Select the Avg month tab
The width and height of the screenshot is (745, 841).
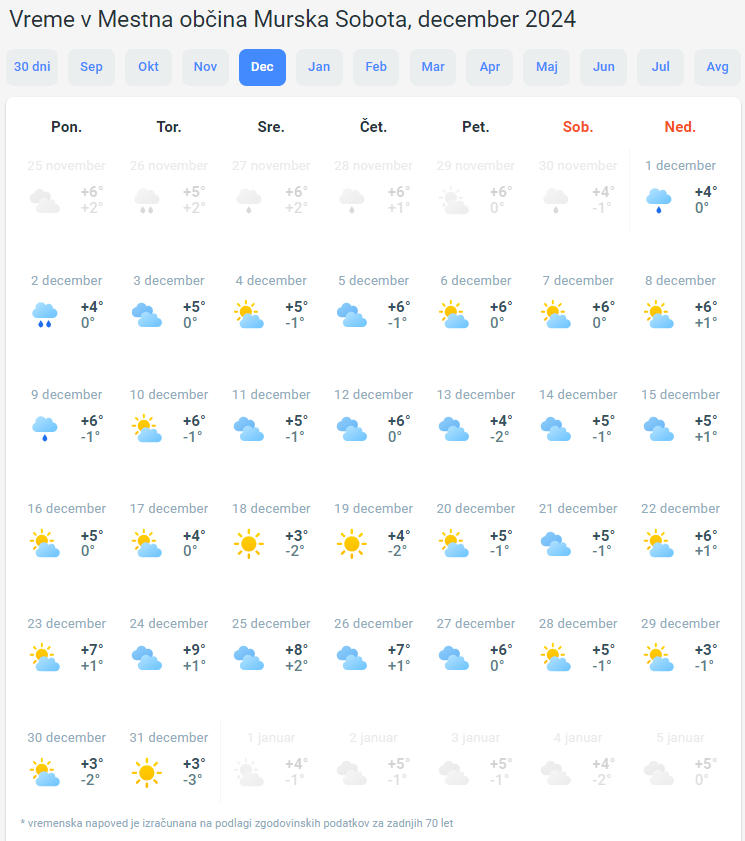[717, 67]
